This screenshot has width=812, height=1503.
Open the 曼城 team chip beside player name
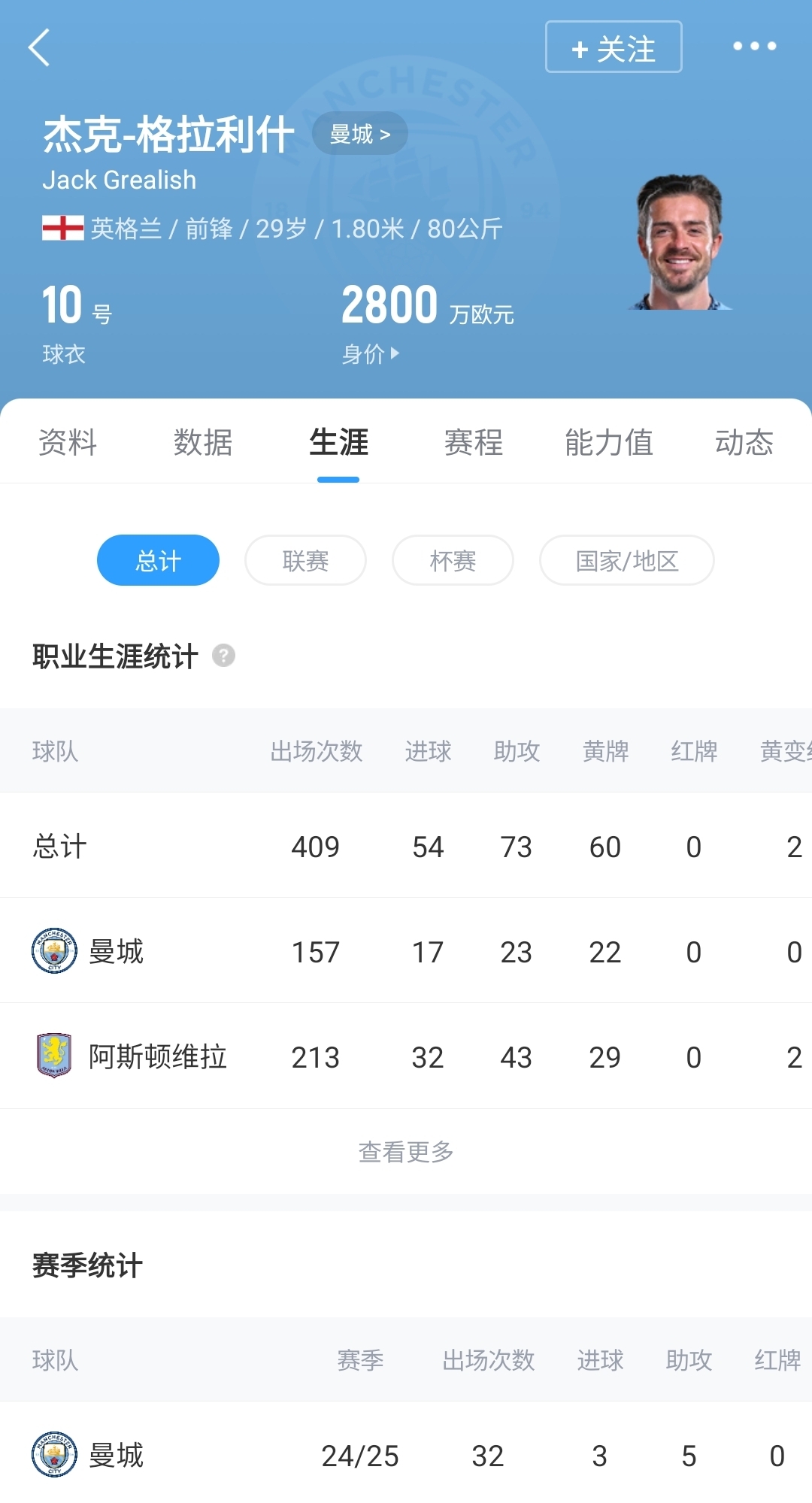360,134
